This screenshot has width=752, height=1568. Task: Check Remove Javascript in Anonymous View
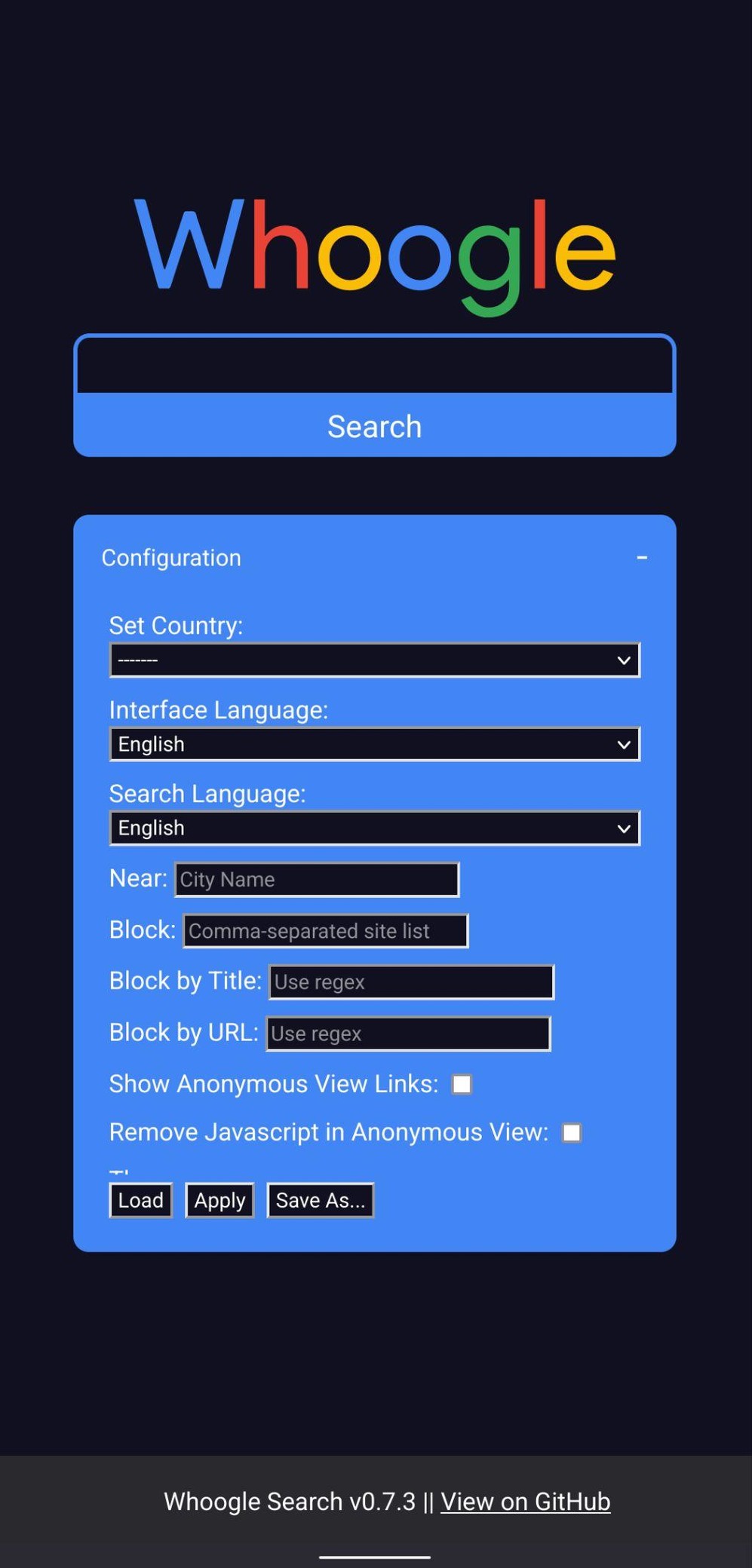pos(572,1132)
